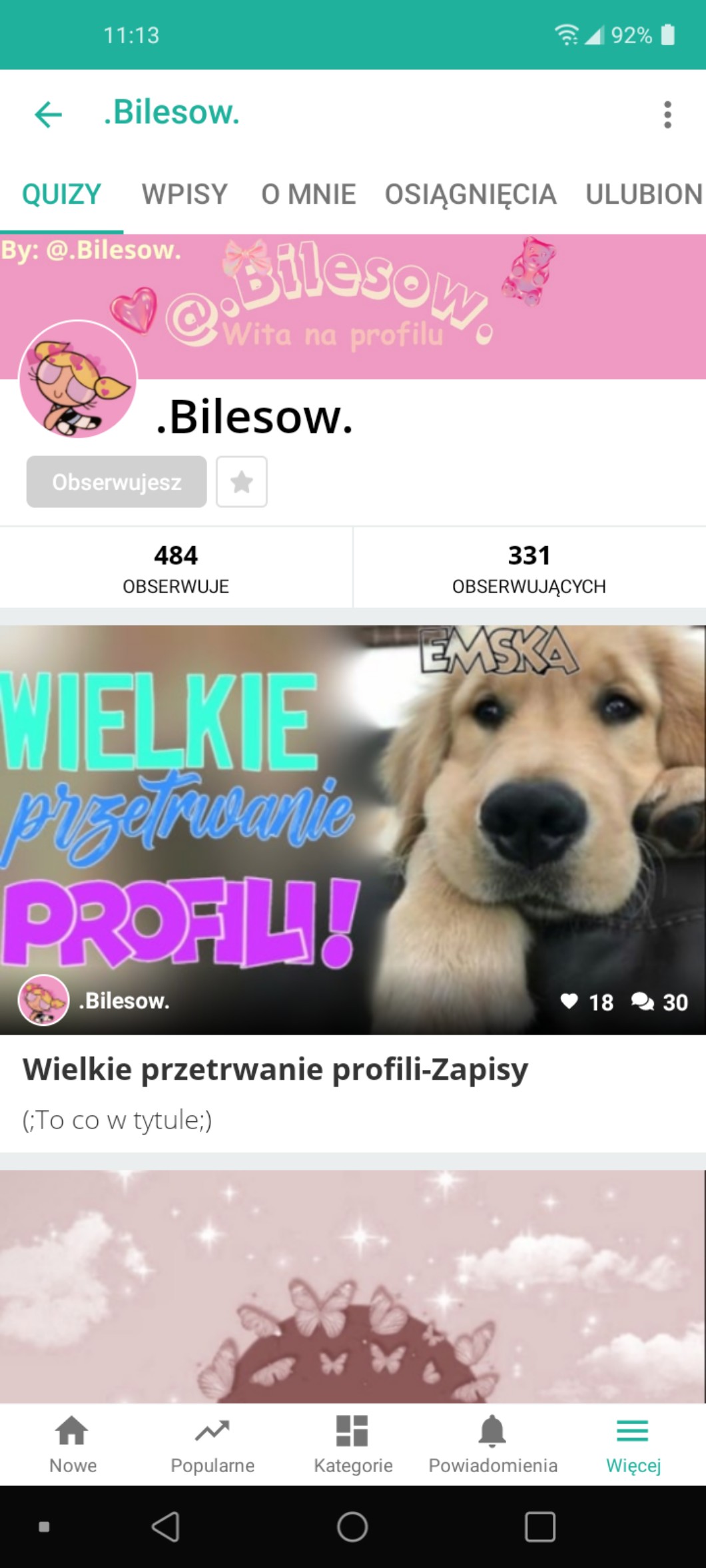Open the O MNIE tab

pyautogui.click(x=308, y=194)
